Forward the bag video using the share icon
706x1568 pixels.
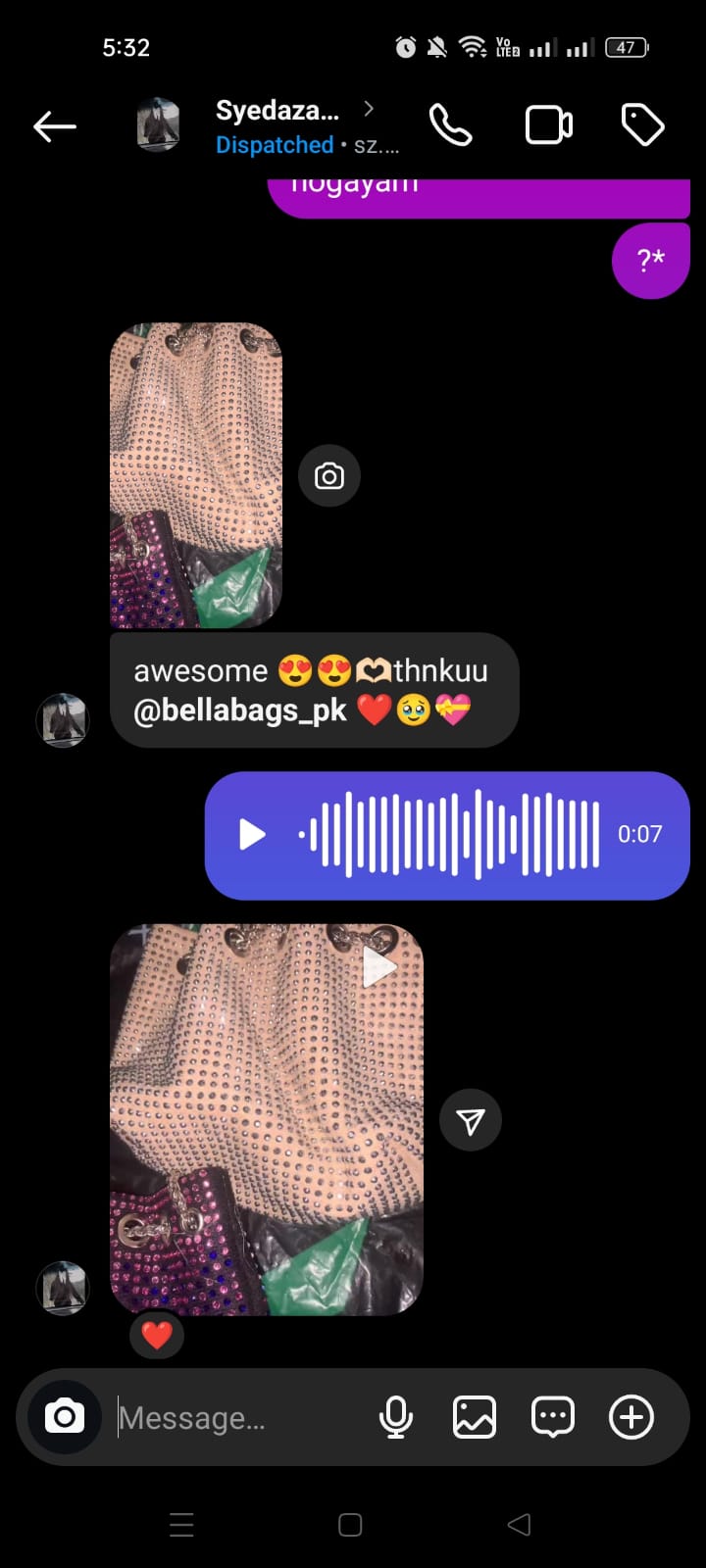click(x=471, y=1120)
